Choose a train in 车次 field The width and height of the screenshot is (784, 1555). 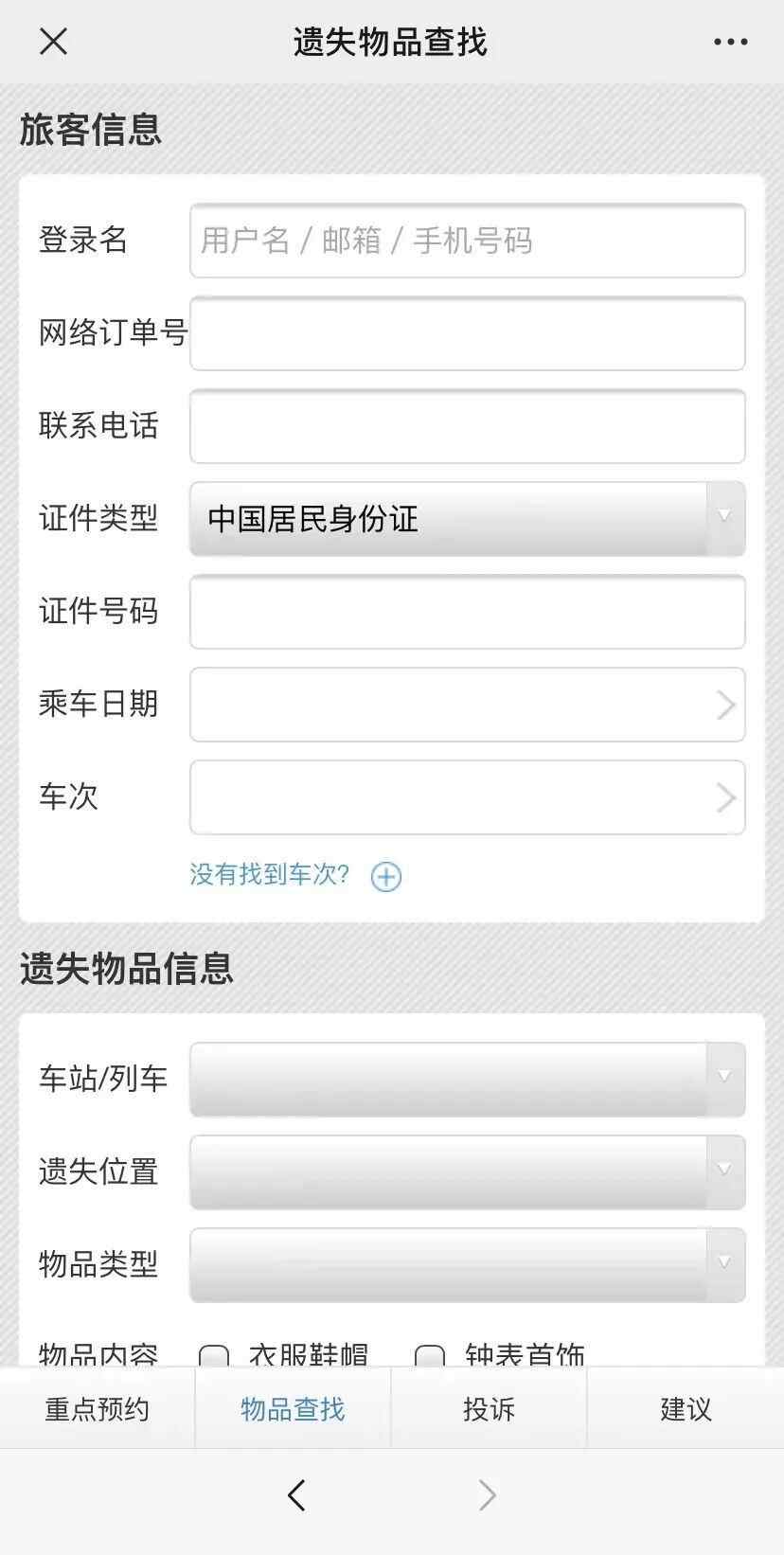[467, 797]
